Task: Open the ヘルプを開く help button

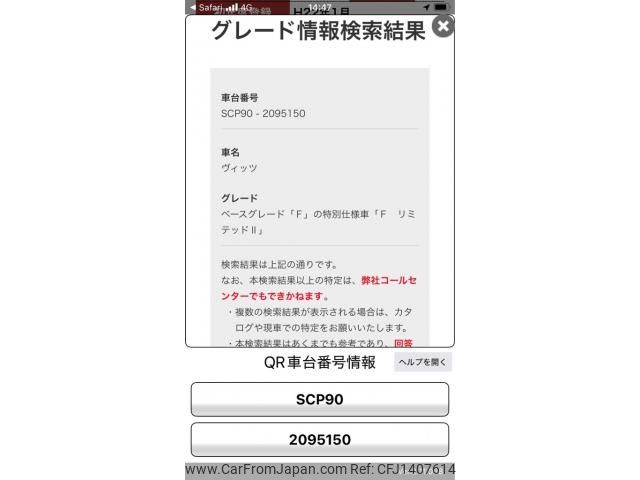Action: coord(423,362)
